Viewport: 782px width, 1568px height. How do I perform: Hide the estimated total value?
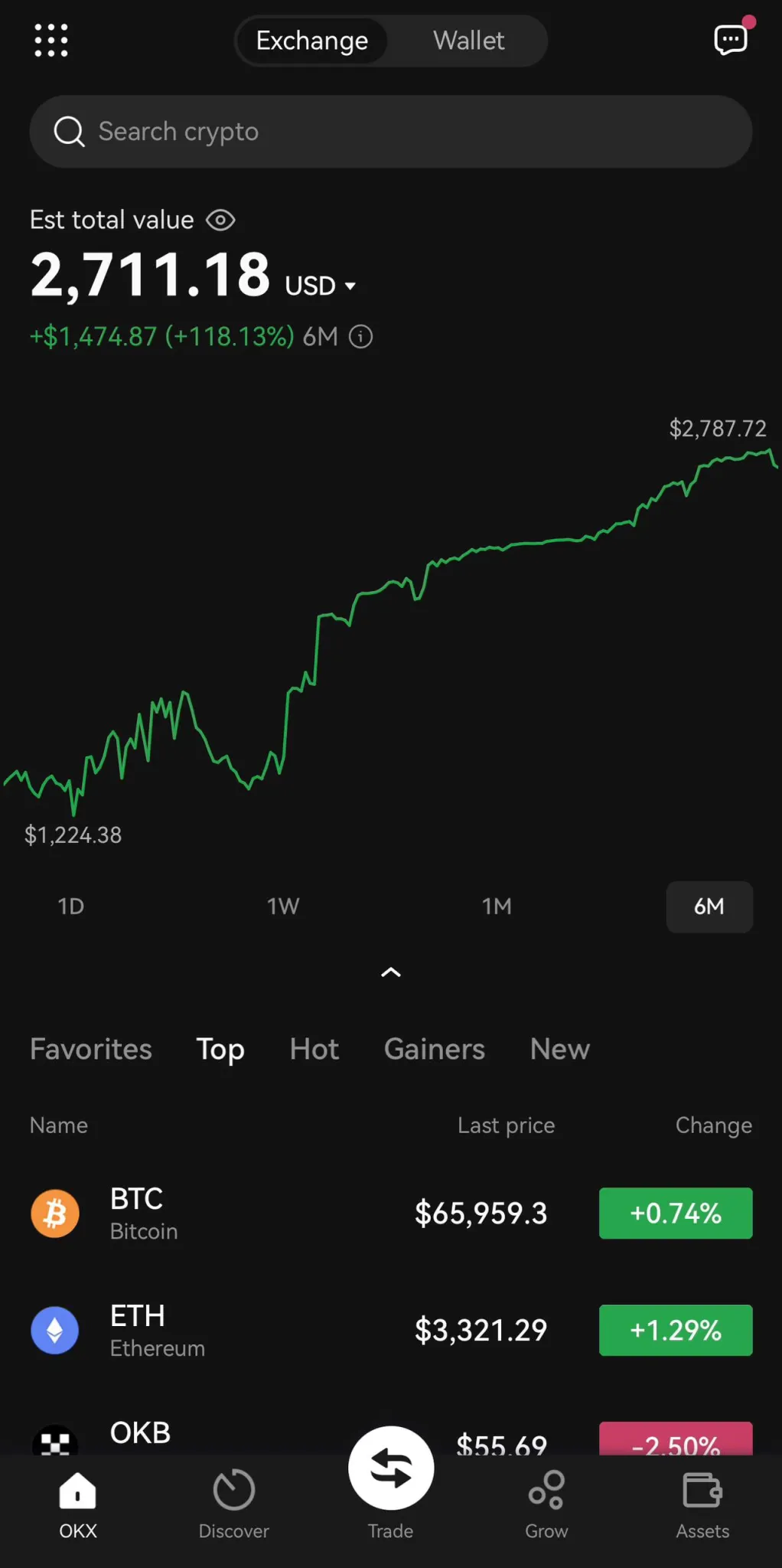(220, 220)
